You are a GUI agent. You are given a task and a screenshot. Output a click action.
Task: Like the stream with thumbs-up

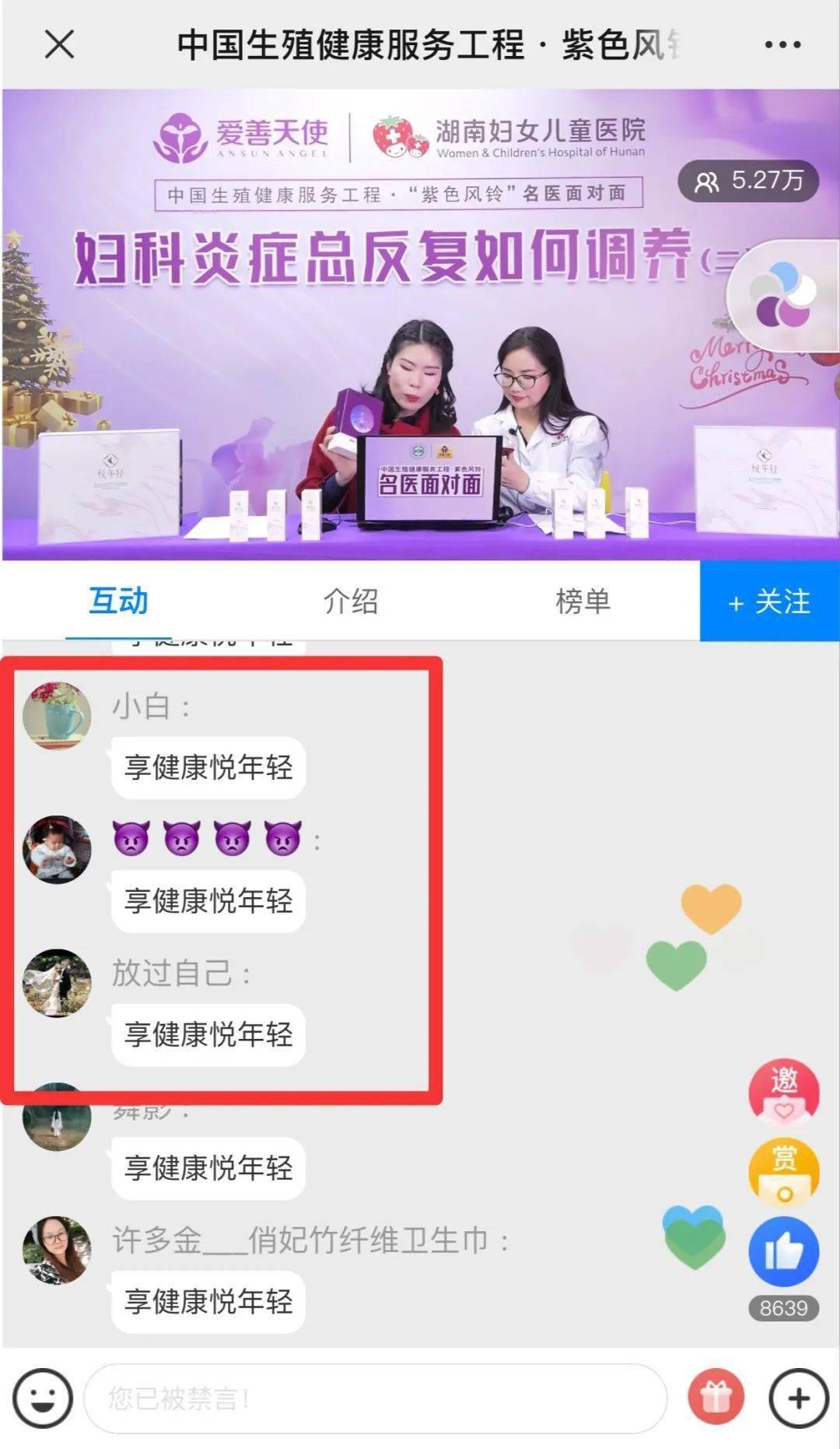click(783, 1252)
